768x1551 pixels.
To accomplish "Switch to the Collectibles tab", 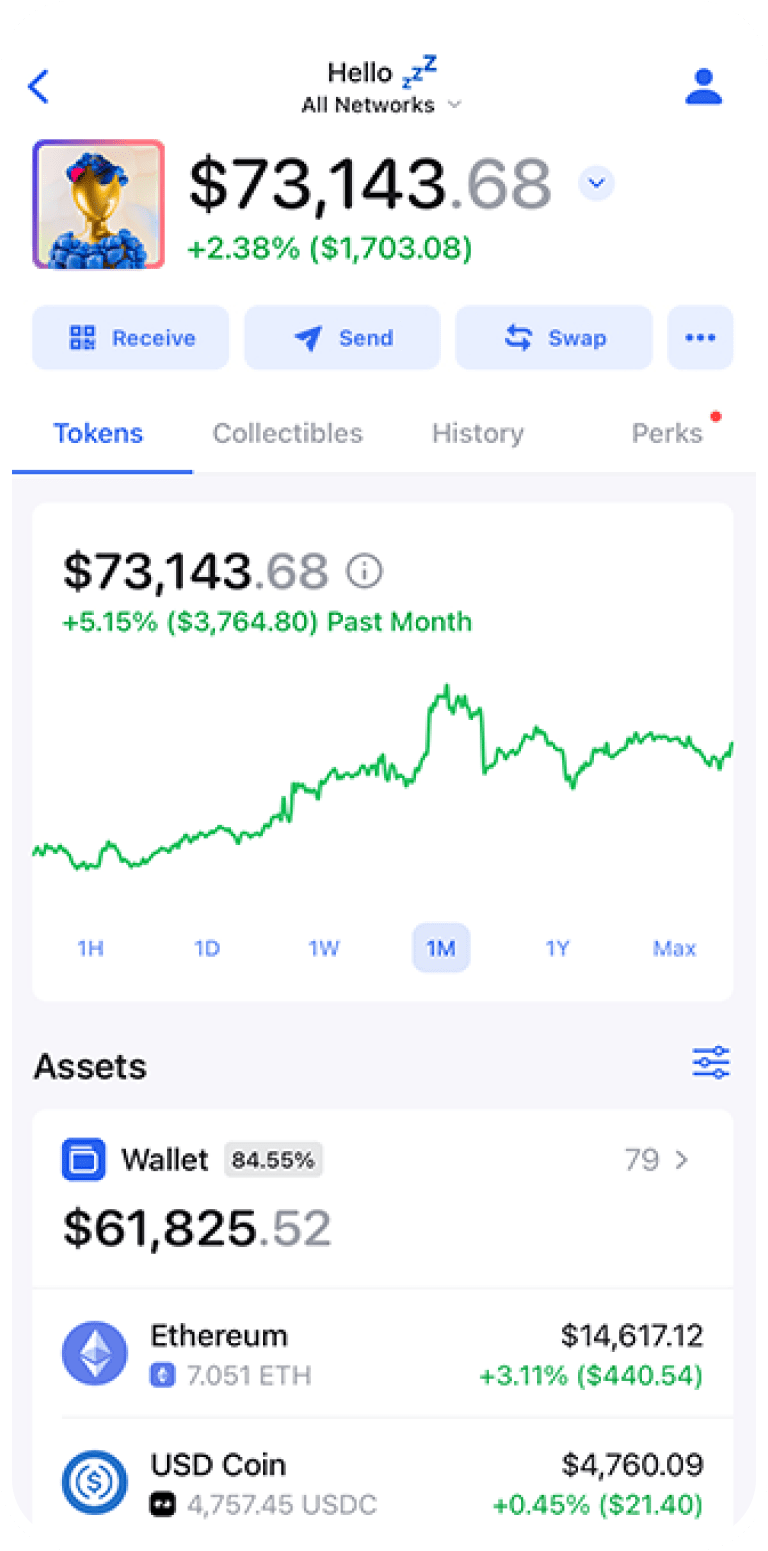I will pos(287,433).
